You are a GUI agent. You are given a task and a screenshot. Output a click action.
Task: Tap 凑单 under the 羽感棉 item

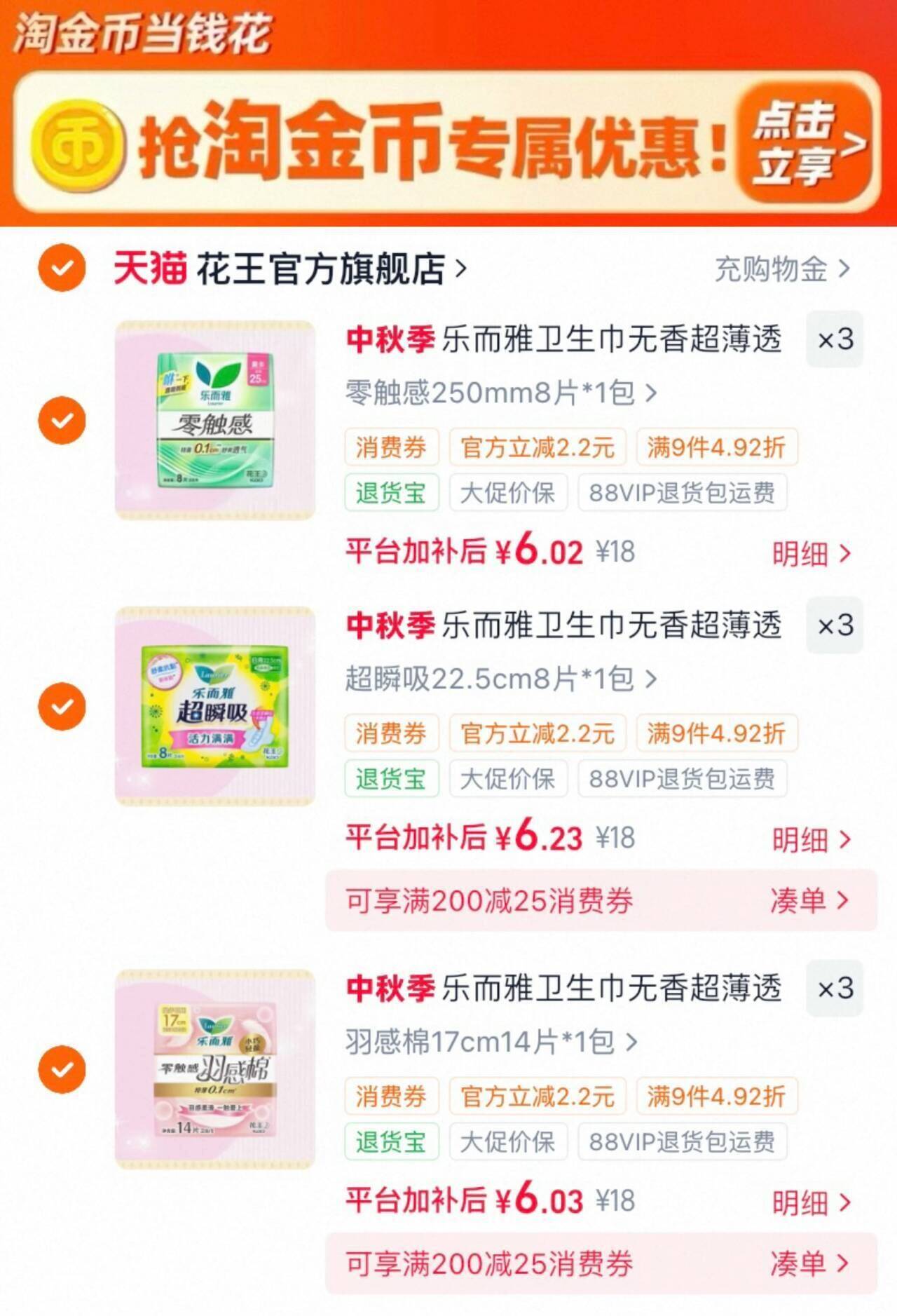tap(810, 1263)
